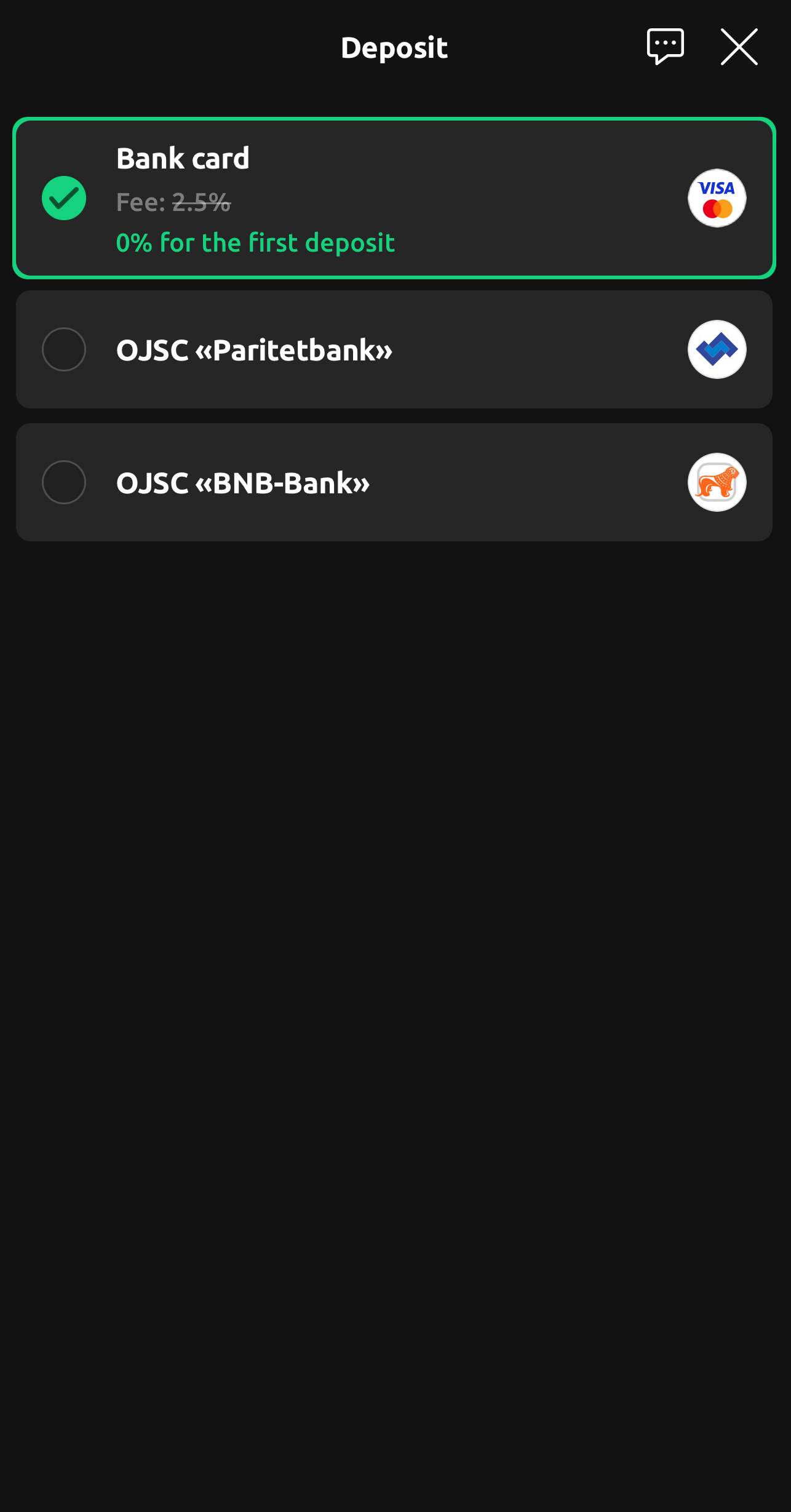Select Bank card deposit method
The image size is (791, 1512).
click(394, 198)
